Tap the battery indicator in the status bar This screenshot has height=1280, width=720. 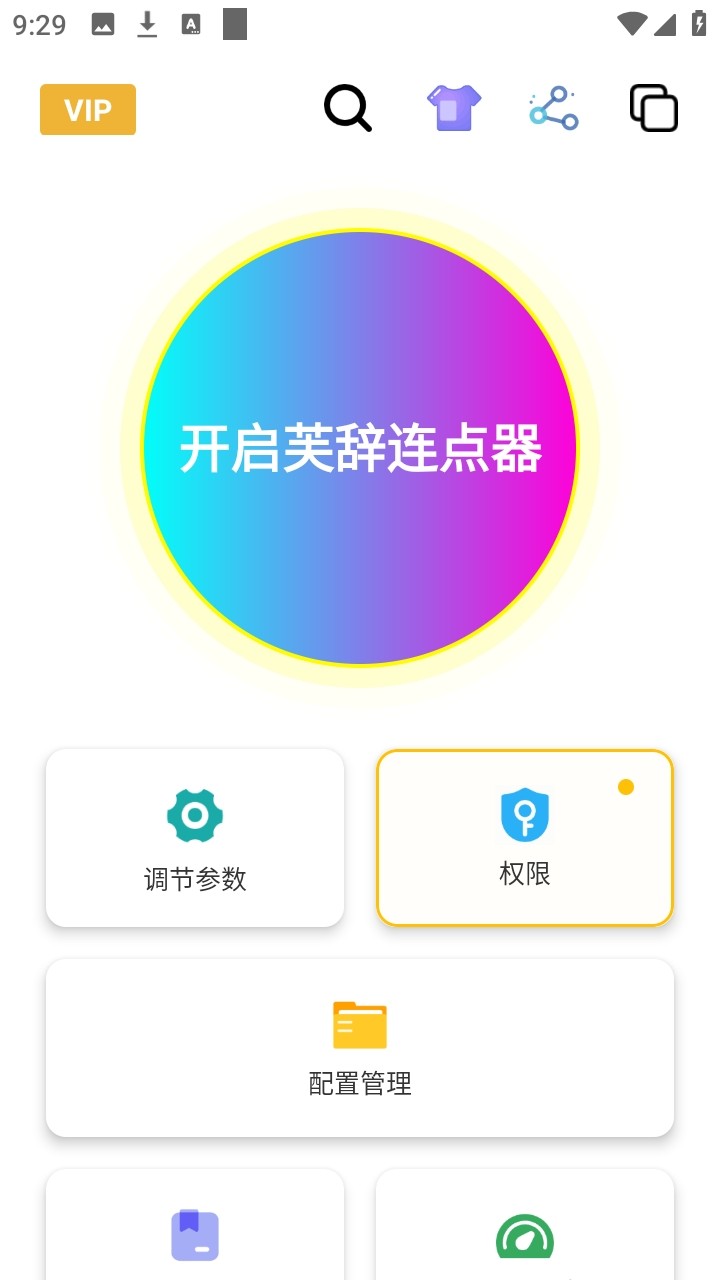pos(699,24)
